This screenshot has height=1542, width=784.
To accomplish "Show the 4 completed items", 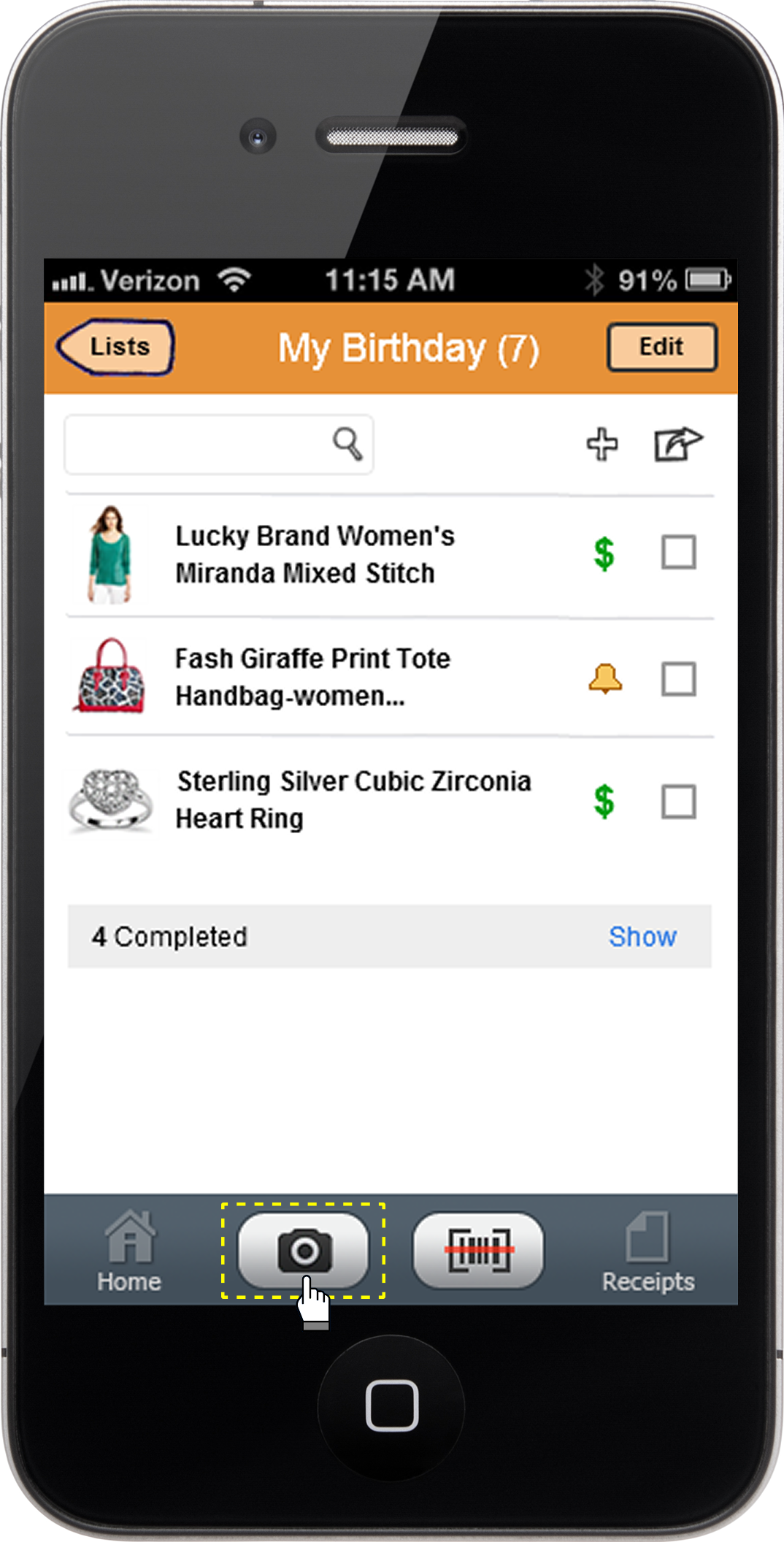I will click(642, 937).
